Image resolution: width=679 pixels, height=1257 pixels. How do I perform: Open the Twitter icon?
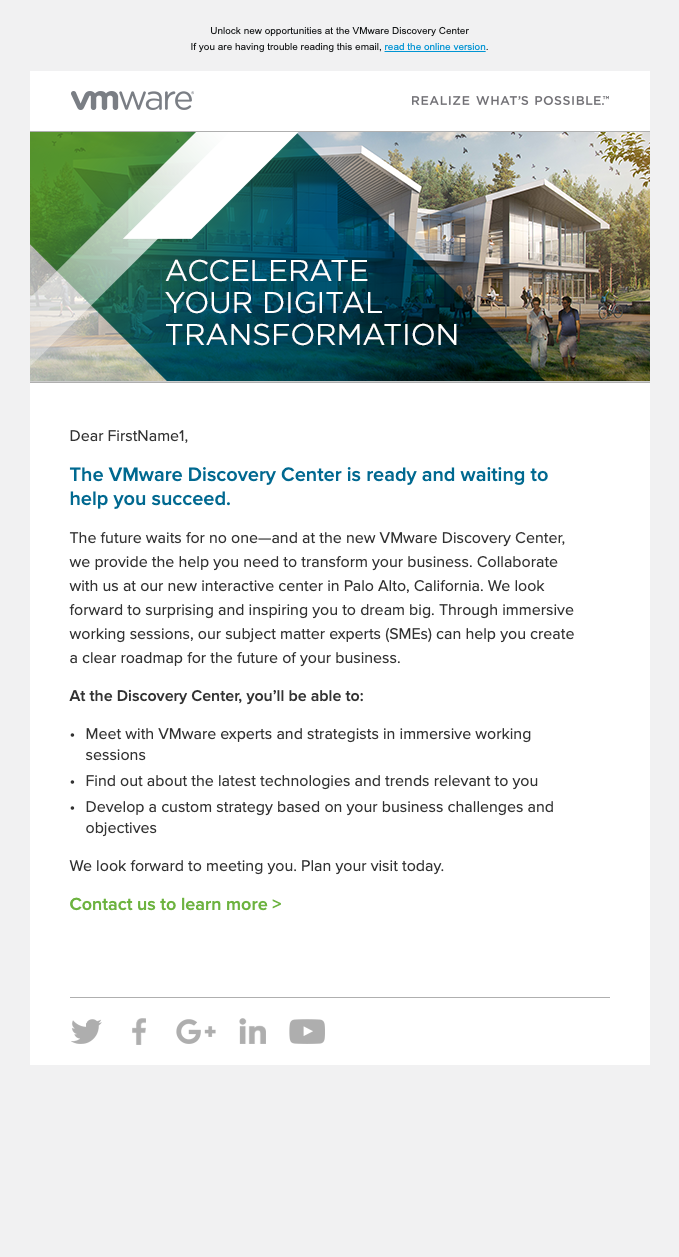pyautogui.click(x=86, y=1031)
